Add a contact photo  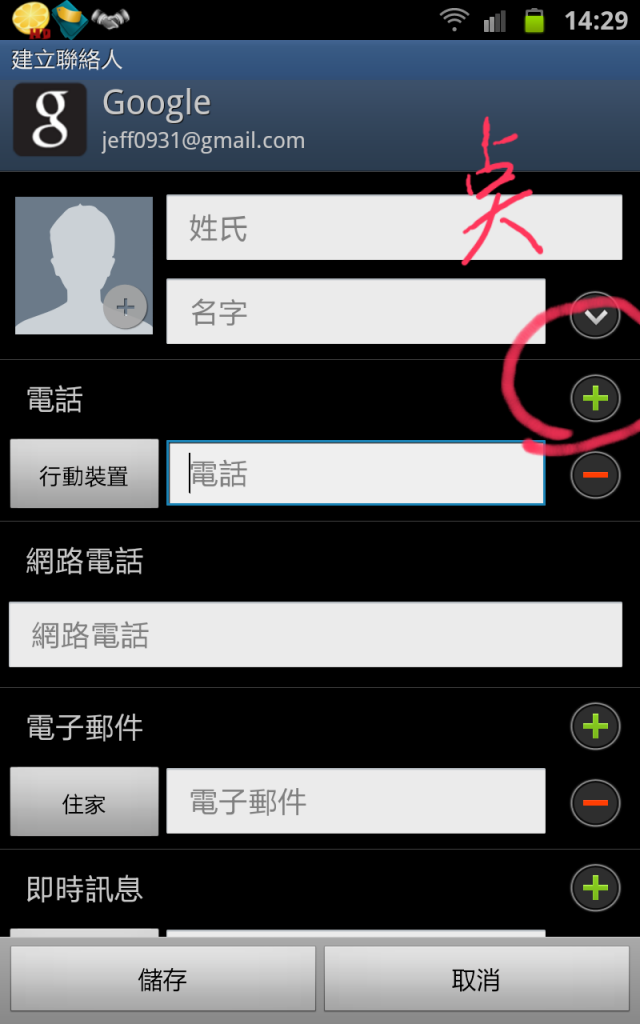(84, 265)
